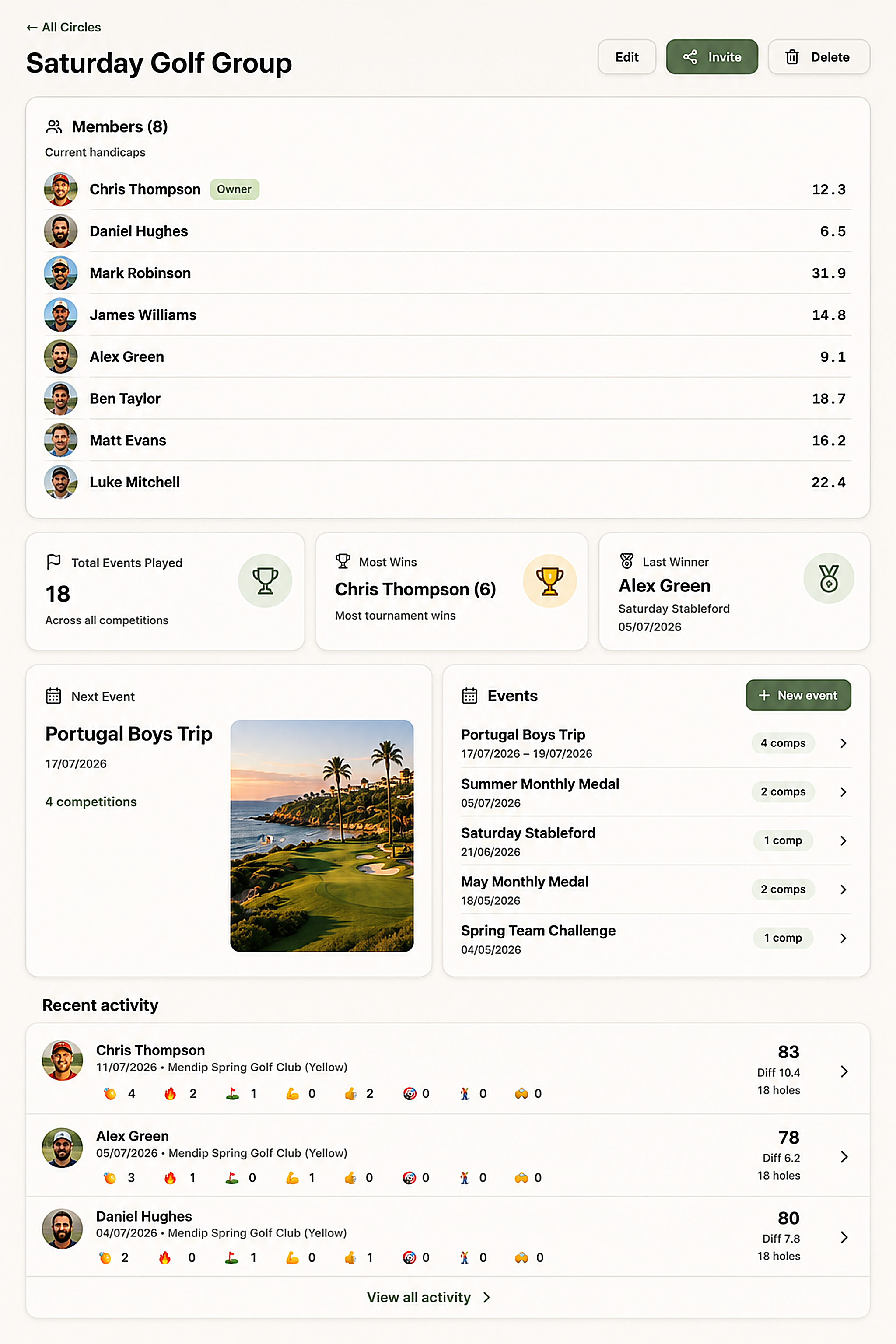Select Mark Robinson in the members list
896x1344 pixels.
(x=448, y=273)
